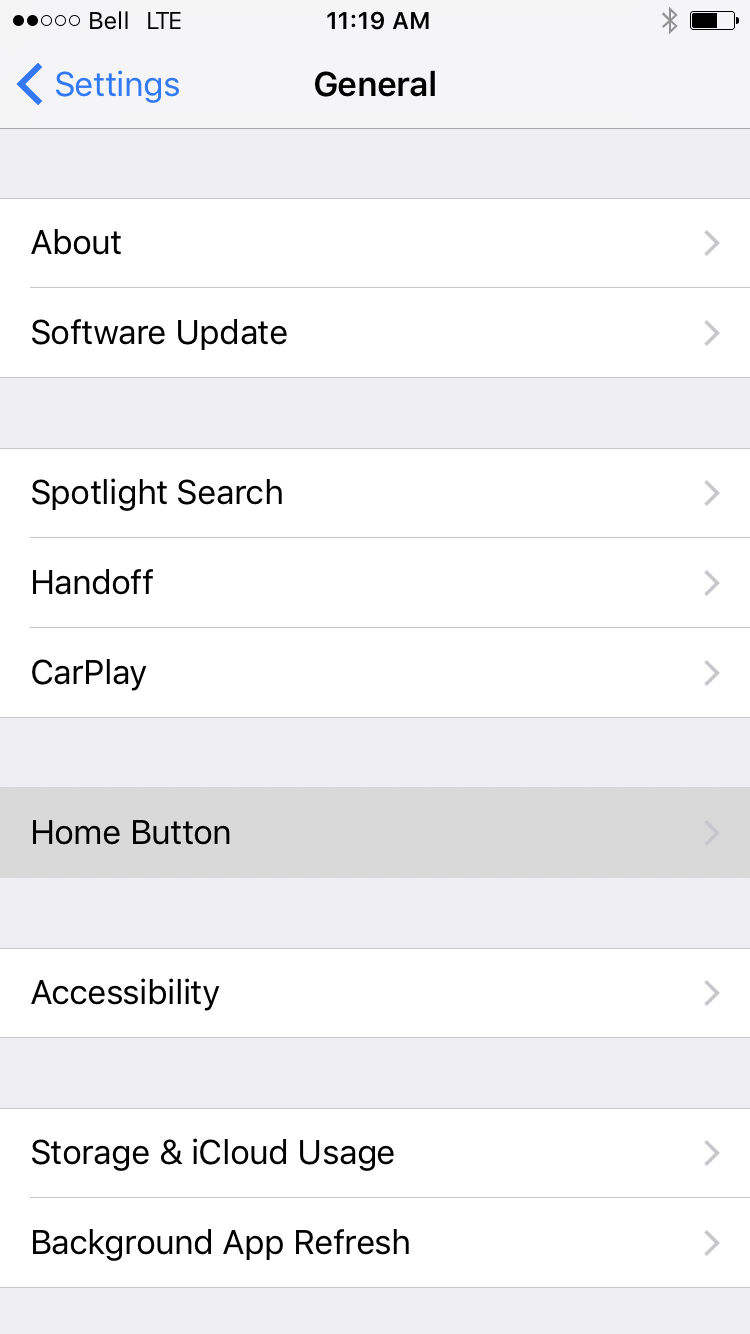Open Accessibility settings
Viewport: 750px width, 1334px height.
click(375, 993)
